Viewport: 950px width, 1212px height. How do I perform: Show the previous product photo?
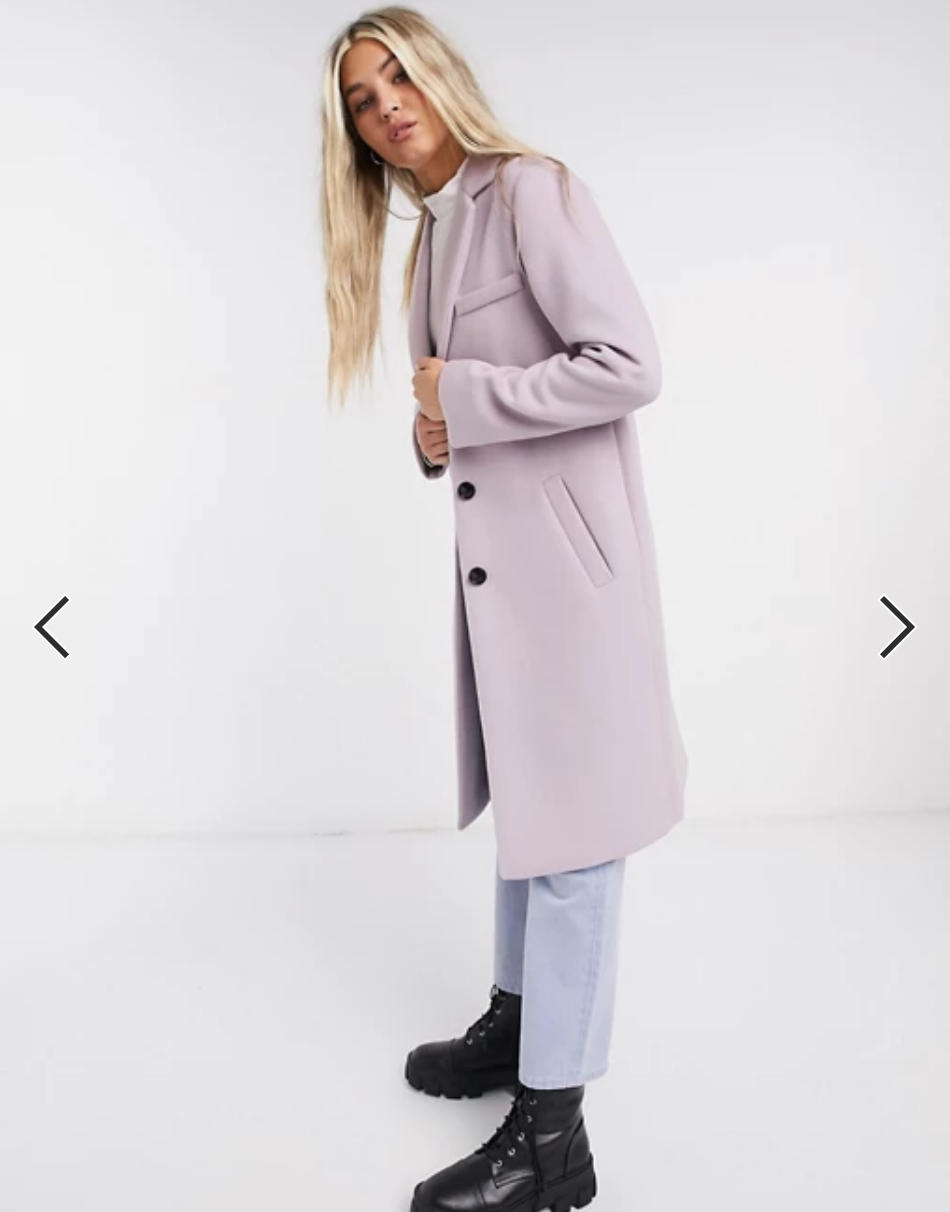click(52, 627)
